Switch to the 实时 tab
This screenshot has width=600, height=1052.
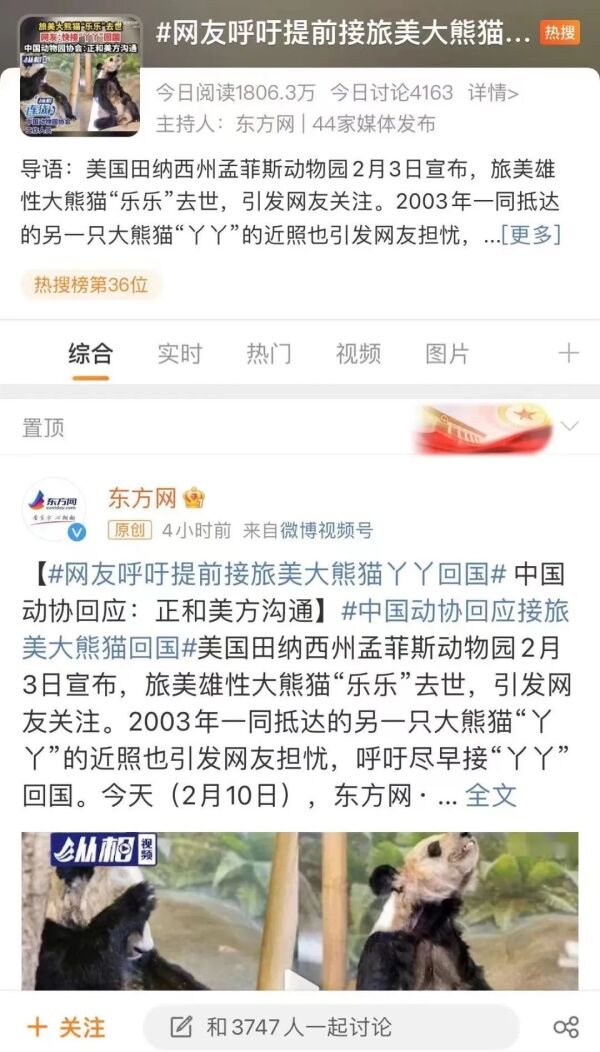[179, 353]
